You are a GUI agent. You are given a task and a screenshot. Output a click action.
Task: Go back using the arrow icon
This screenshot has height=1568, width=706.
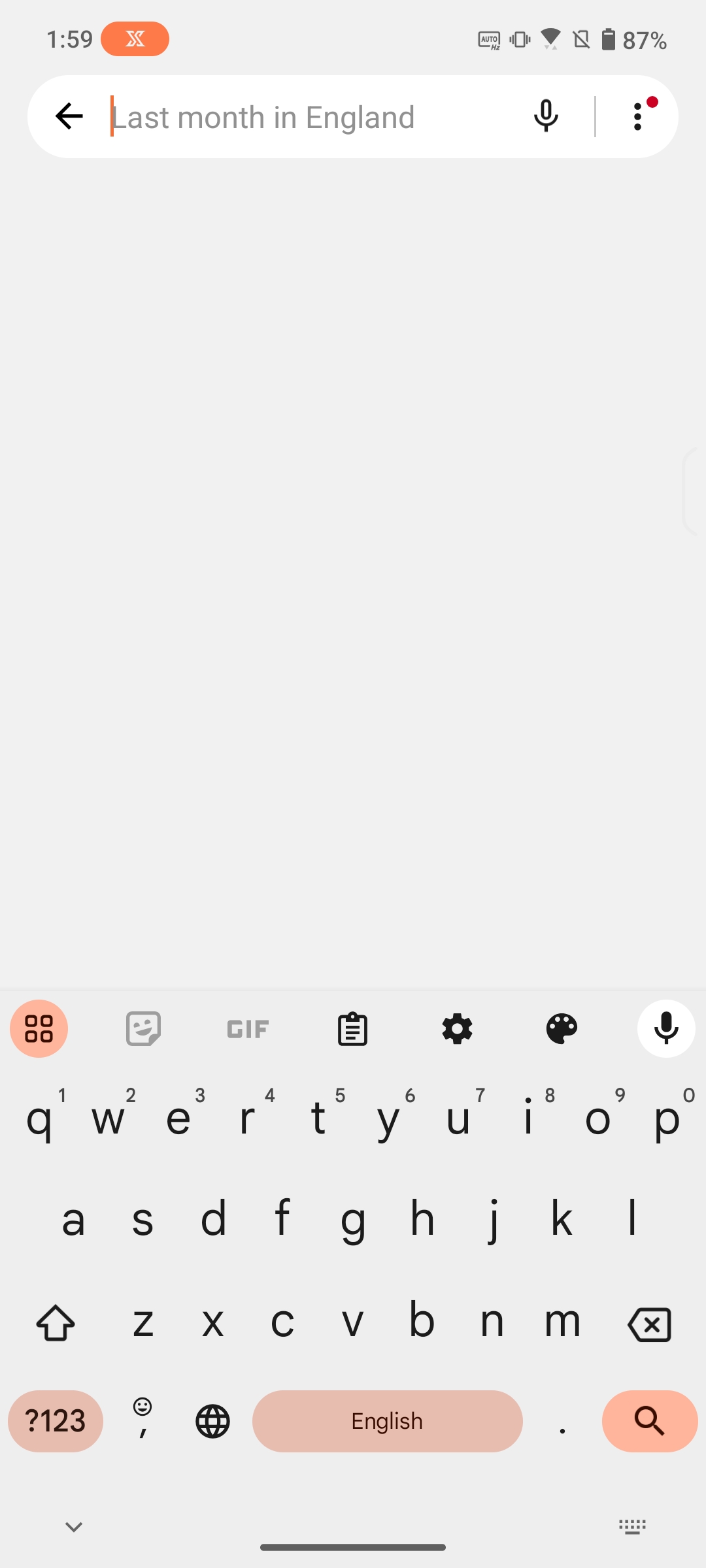point(69,116)
